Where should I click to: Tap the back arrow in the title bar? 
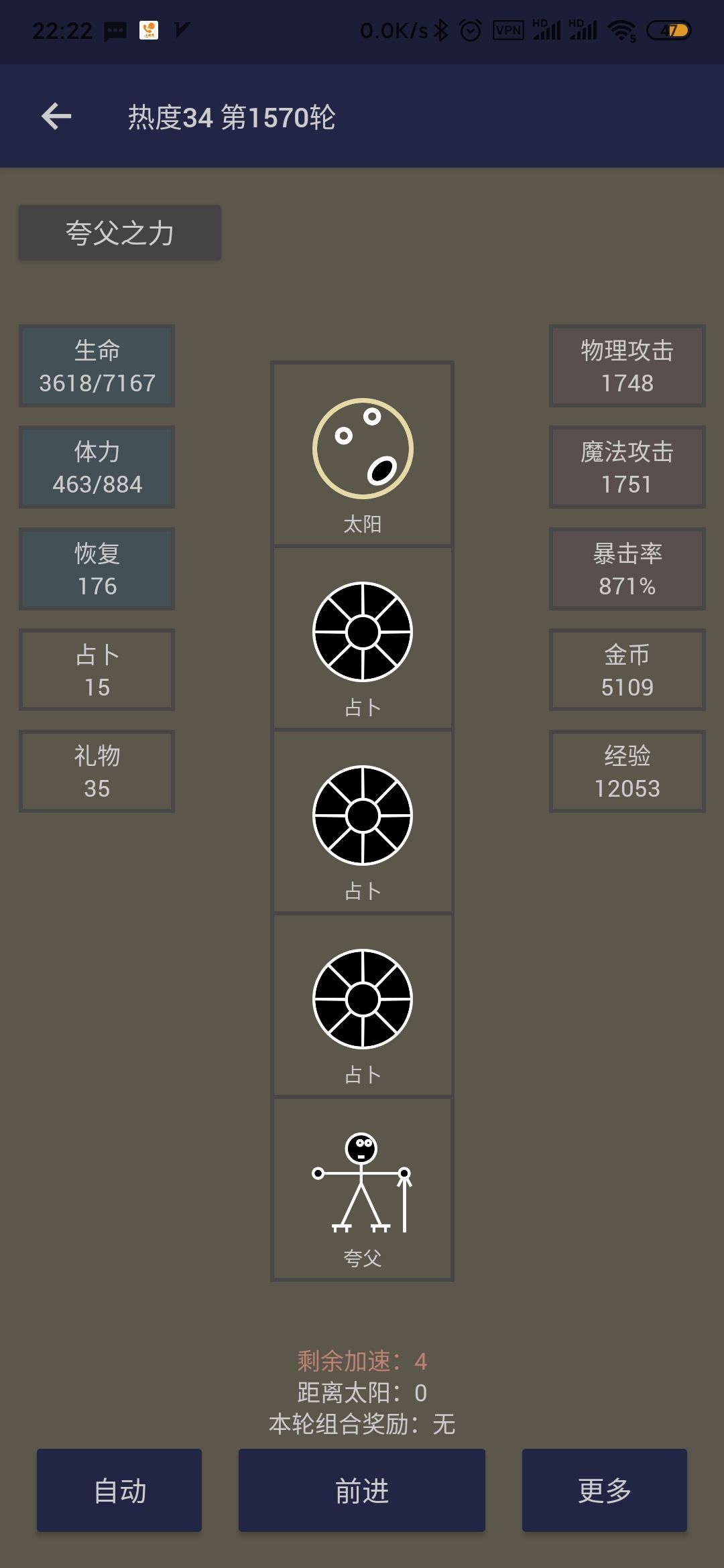[57, 115]
